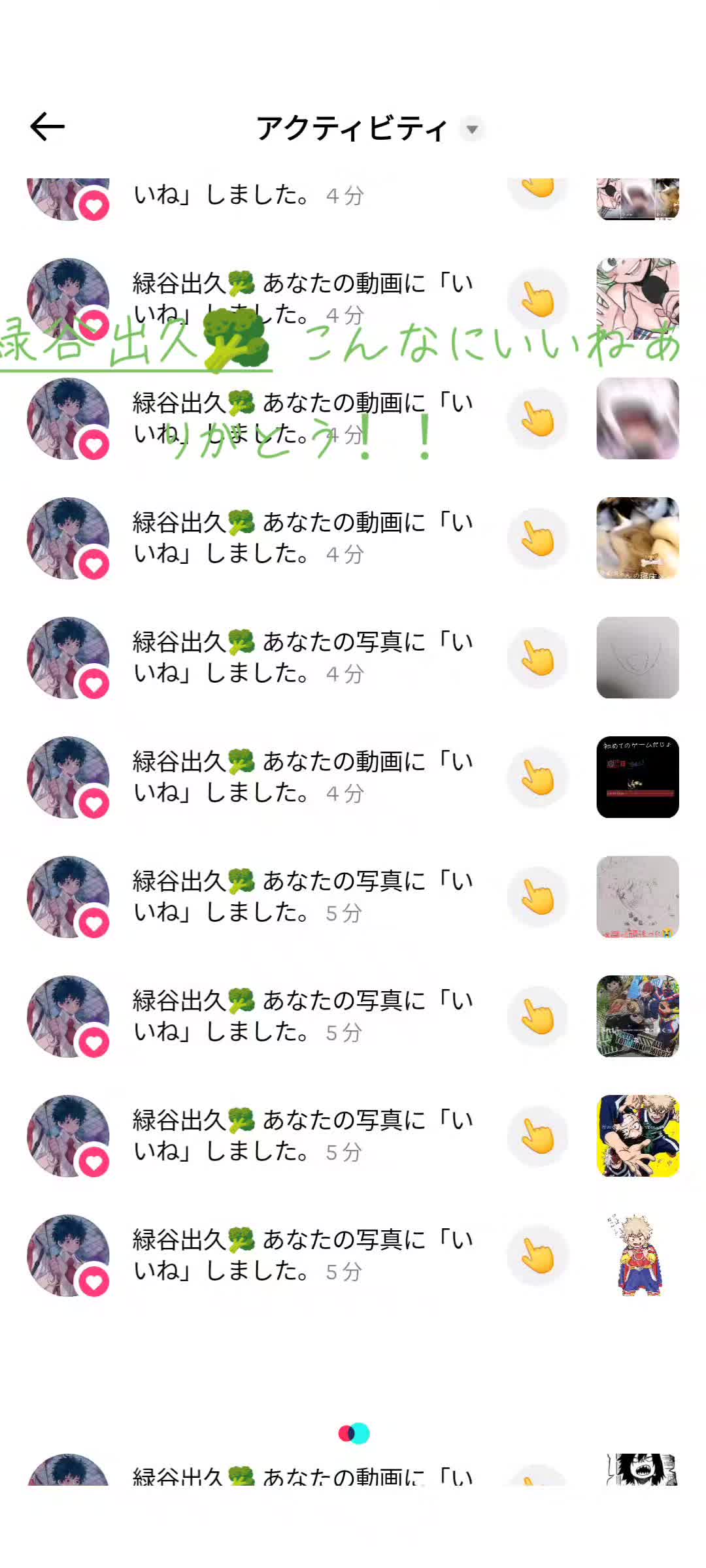View the grey pencil sketch photo thumbnail
This screenshot has width=706, height=1568.
[637, 657]
